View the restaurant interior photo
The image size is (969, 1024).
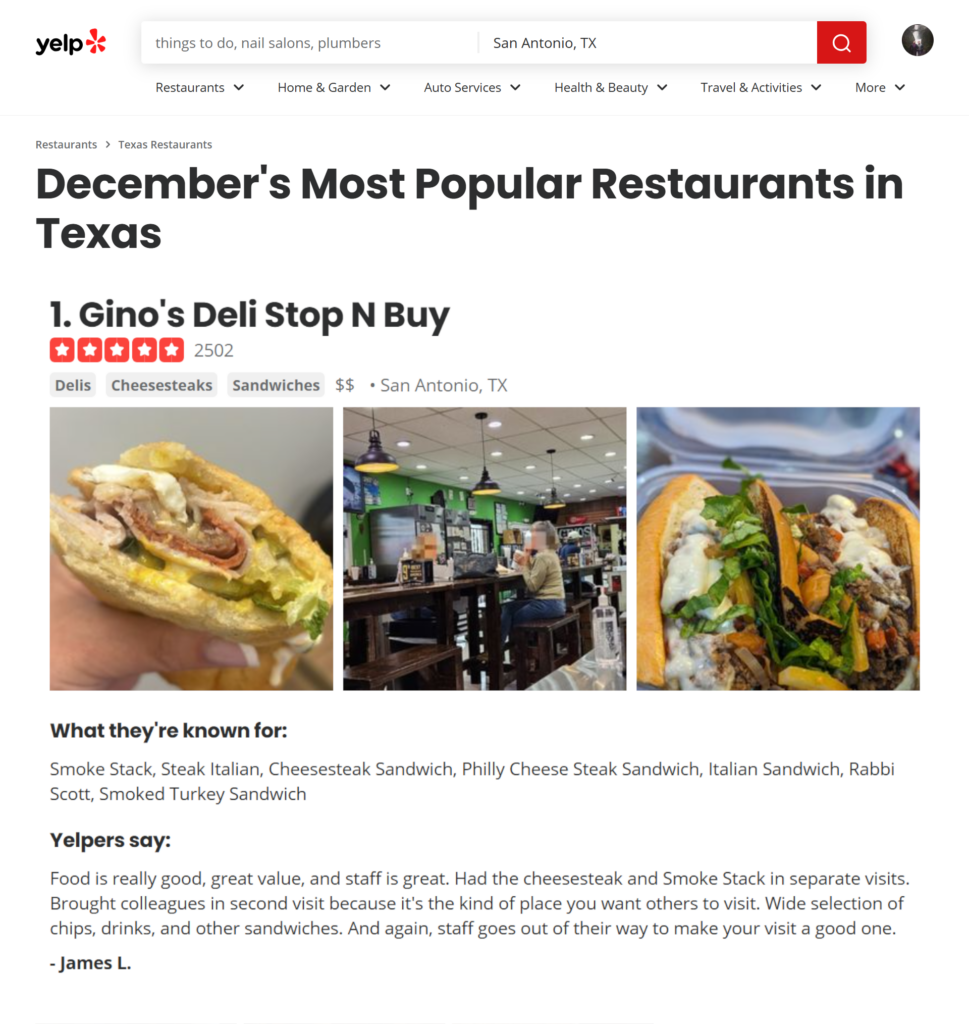pos(484,548)
